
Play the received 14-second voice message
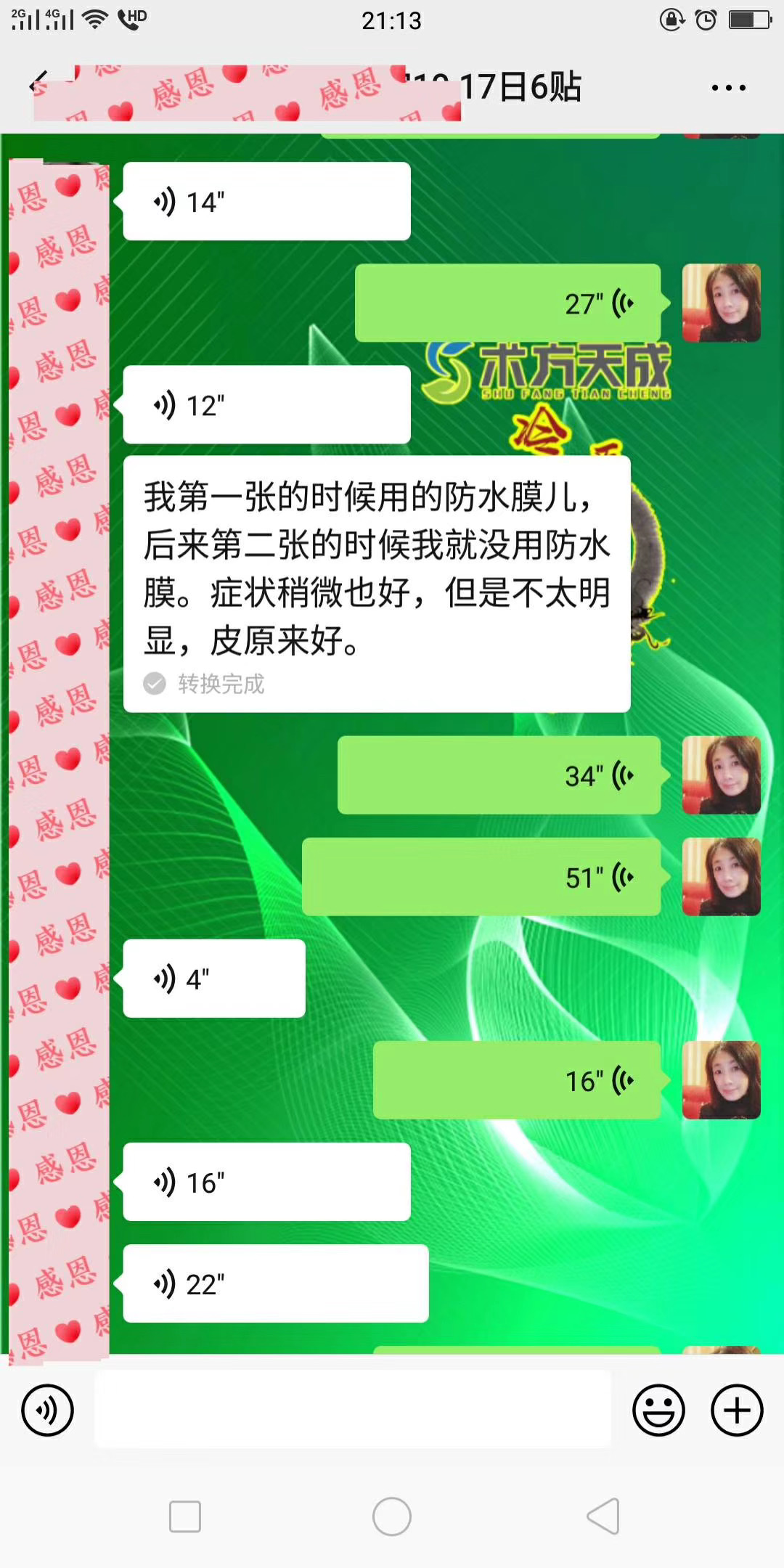266,201
